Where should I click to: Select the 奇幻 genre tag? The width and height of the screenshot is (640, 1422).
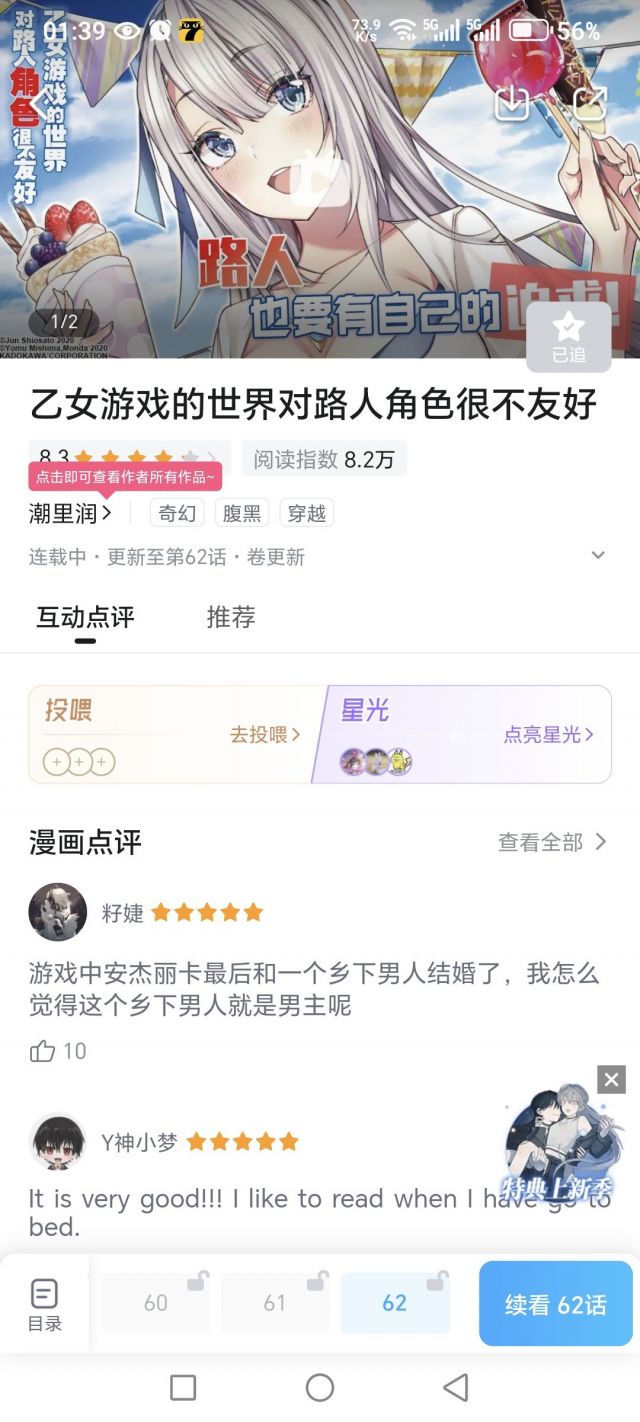pyautogui.click(x=177, y=513)
